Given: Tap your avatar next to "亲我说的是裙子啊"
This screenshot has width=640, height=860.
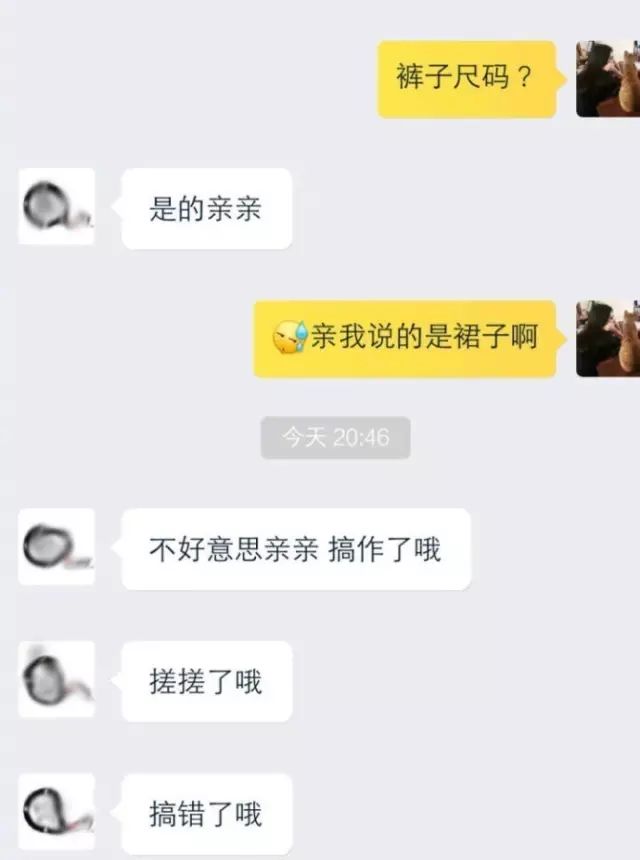Looking at the screenshot, I should pos(607,338).
